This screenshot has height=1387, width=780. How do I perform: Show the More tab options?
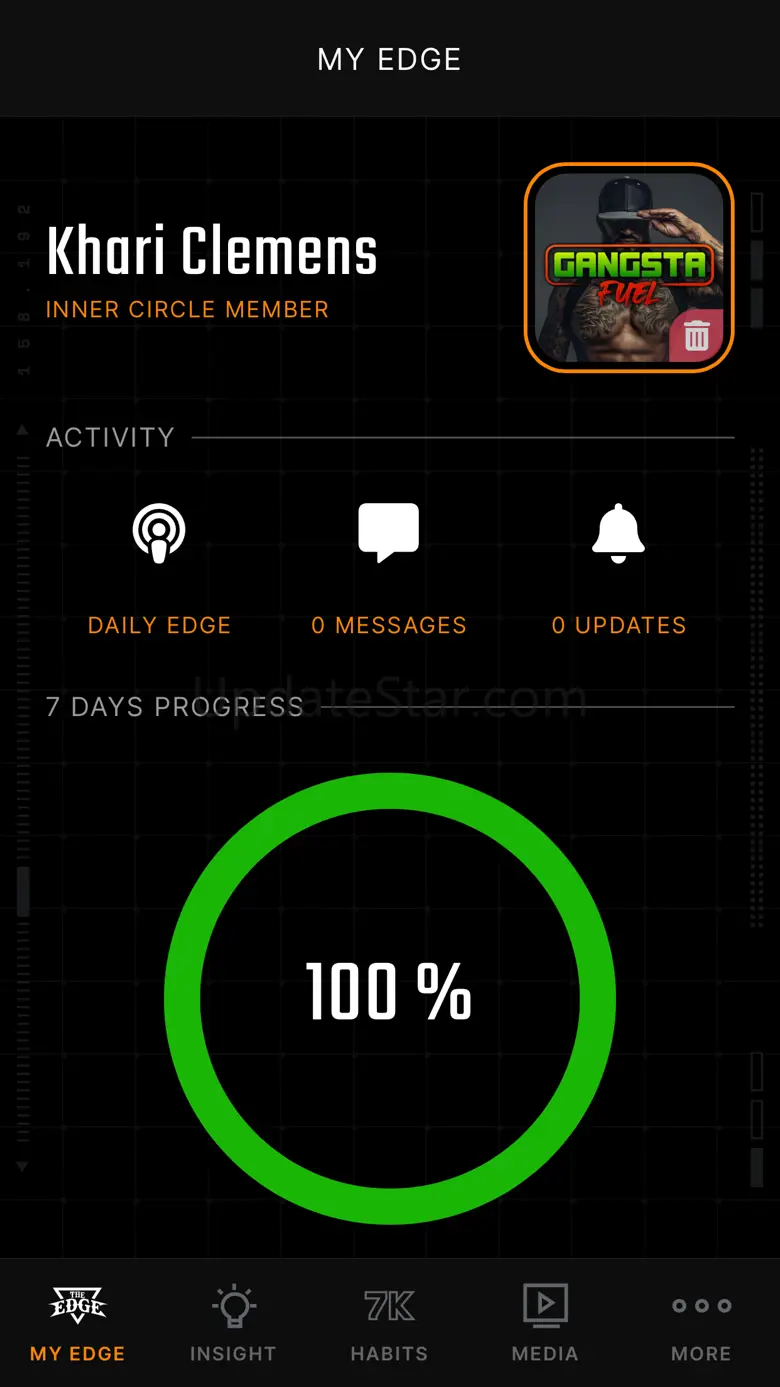click(x=701, y=1323)
